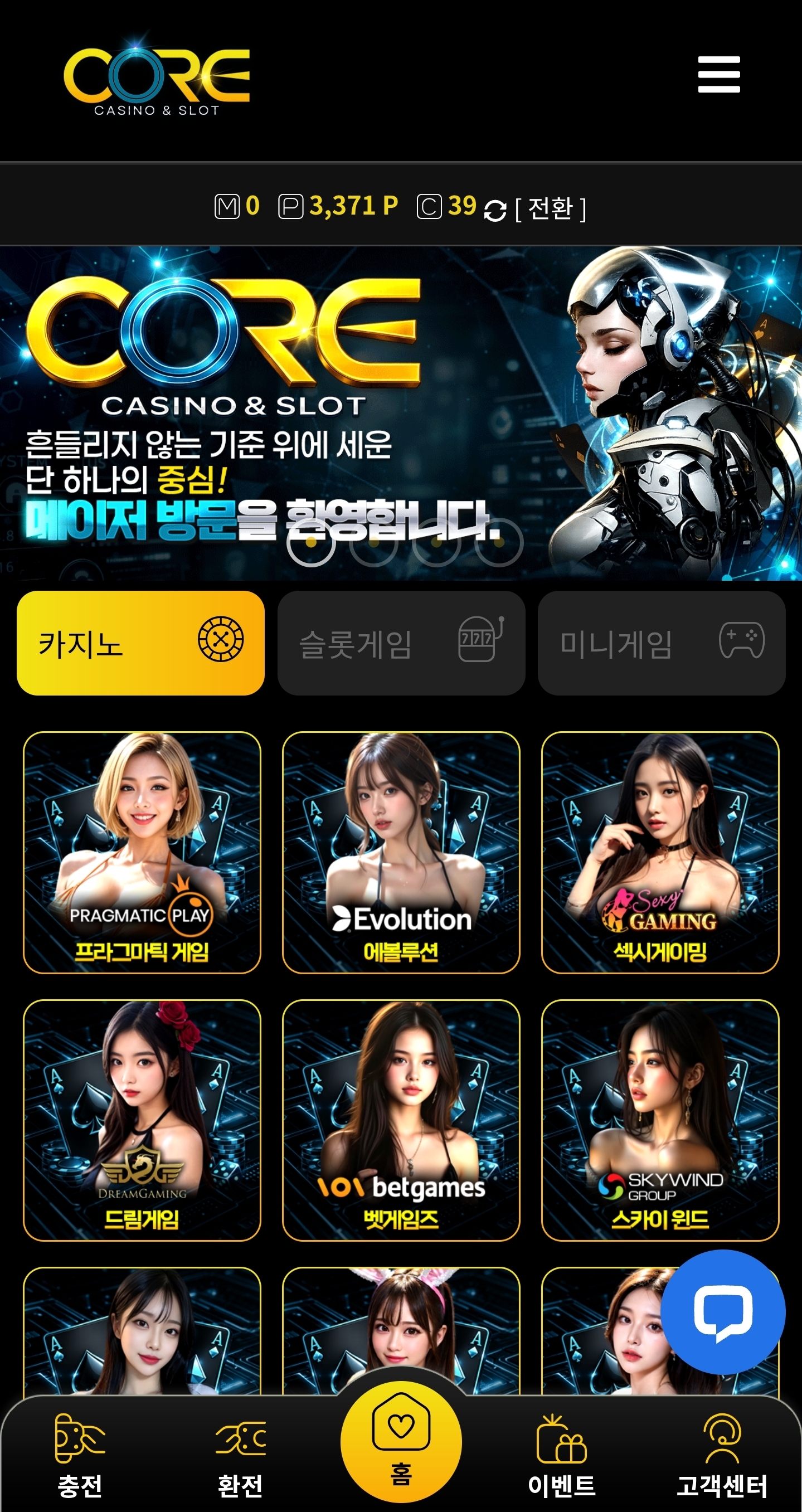Open the DreamGaming 드림게임 card
The width and height of the screenshot is (802, 1512).
[142, 1120]
